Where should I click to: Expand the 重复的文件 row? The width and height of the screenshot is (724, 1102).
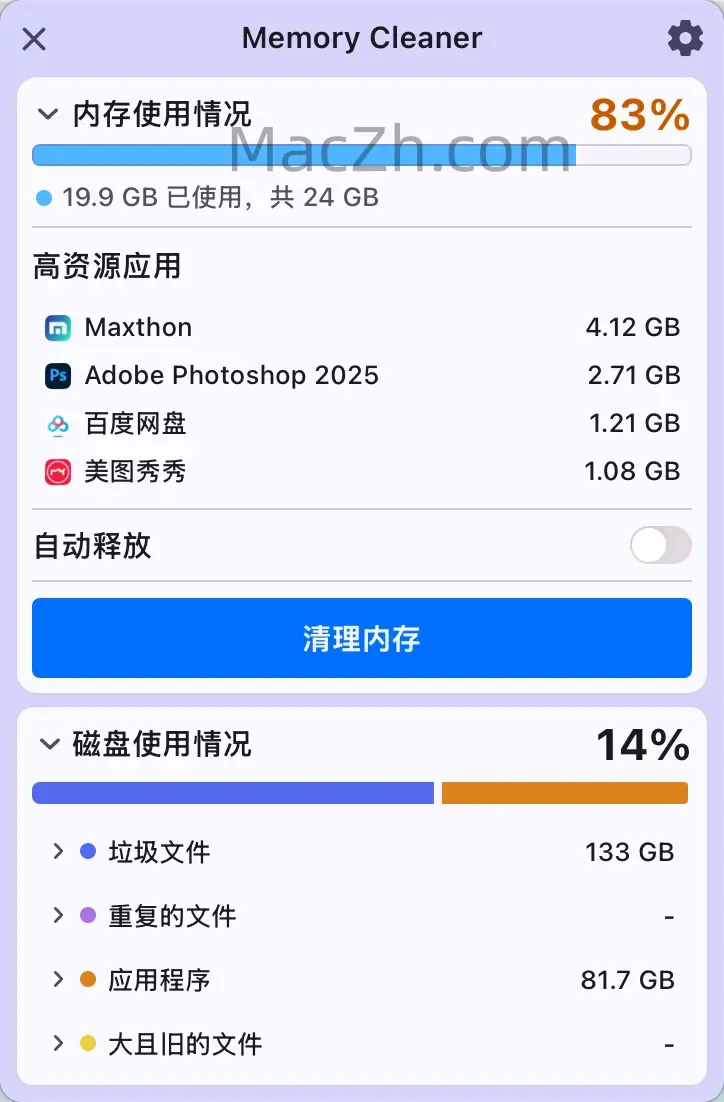59,915
